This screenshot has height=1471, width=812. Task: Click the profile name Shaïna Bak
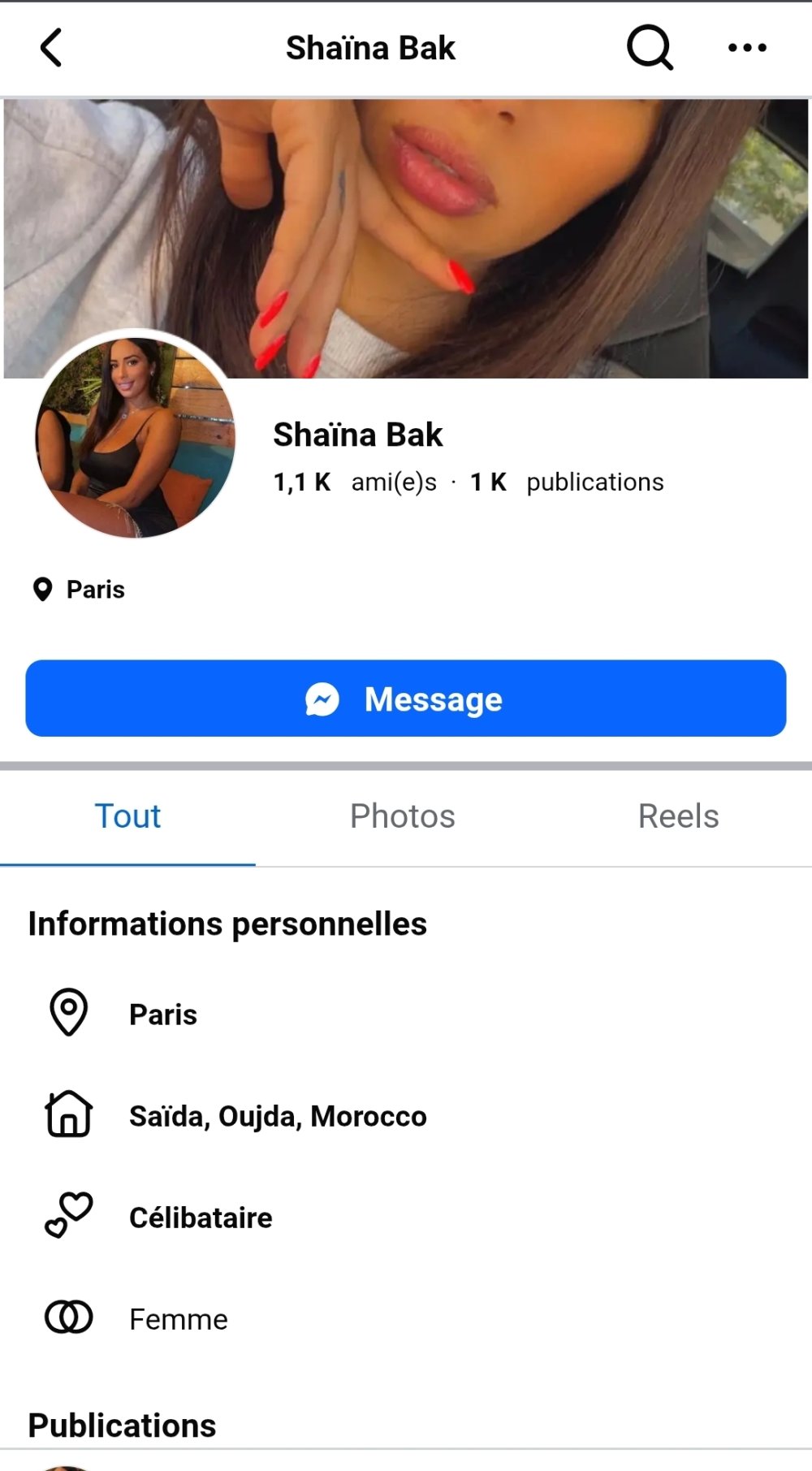357,435
